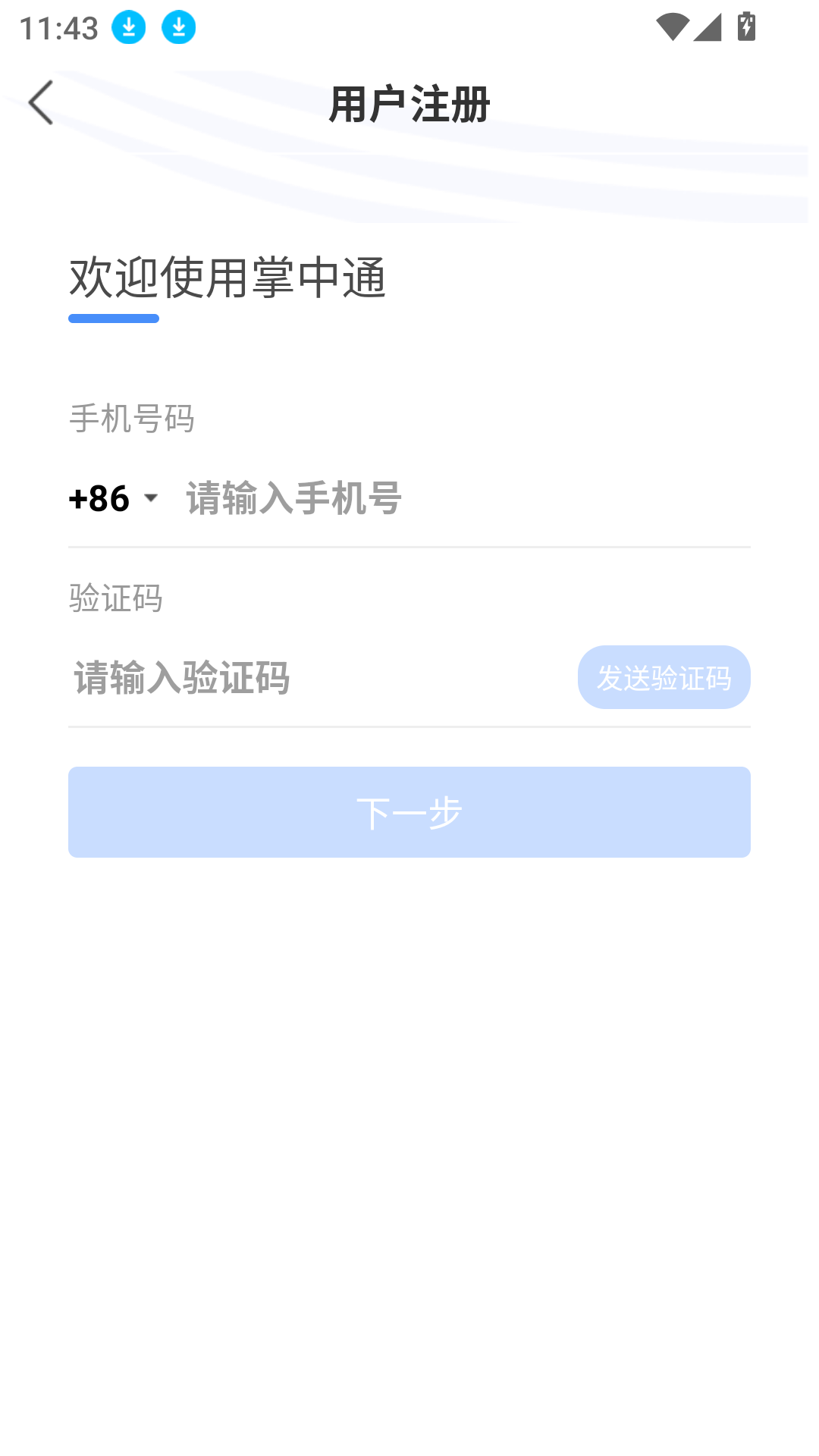Select the 用户注册 header title
The height and width of the screenshot is (1456, 819).
pos(409,104)
